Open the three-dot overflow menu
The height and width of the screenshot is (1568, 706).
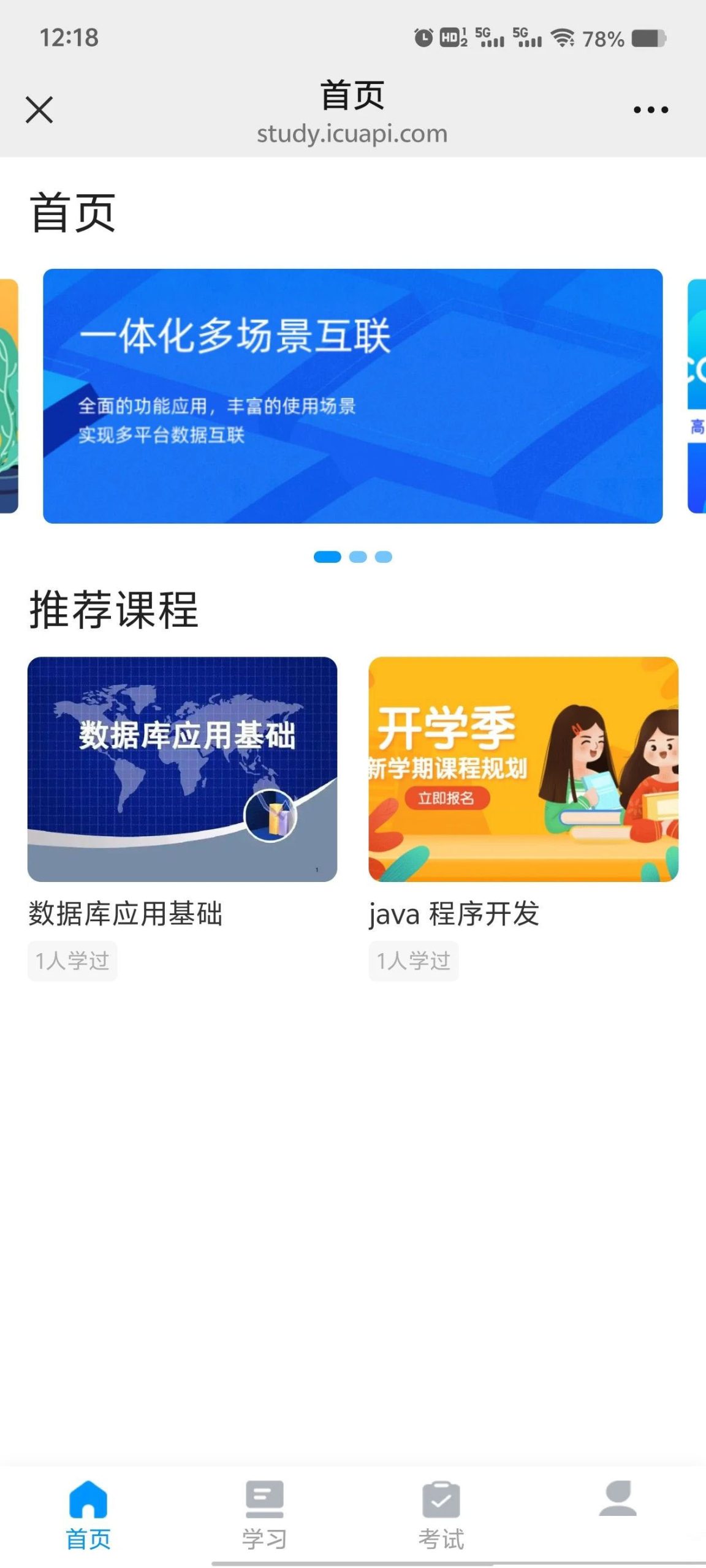coord(650,110)
